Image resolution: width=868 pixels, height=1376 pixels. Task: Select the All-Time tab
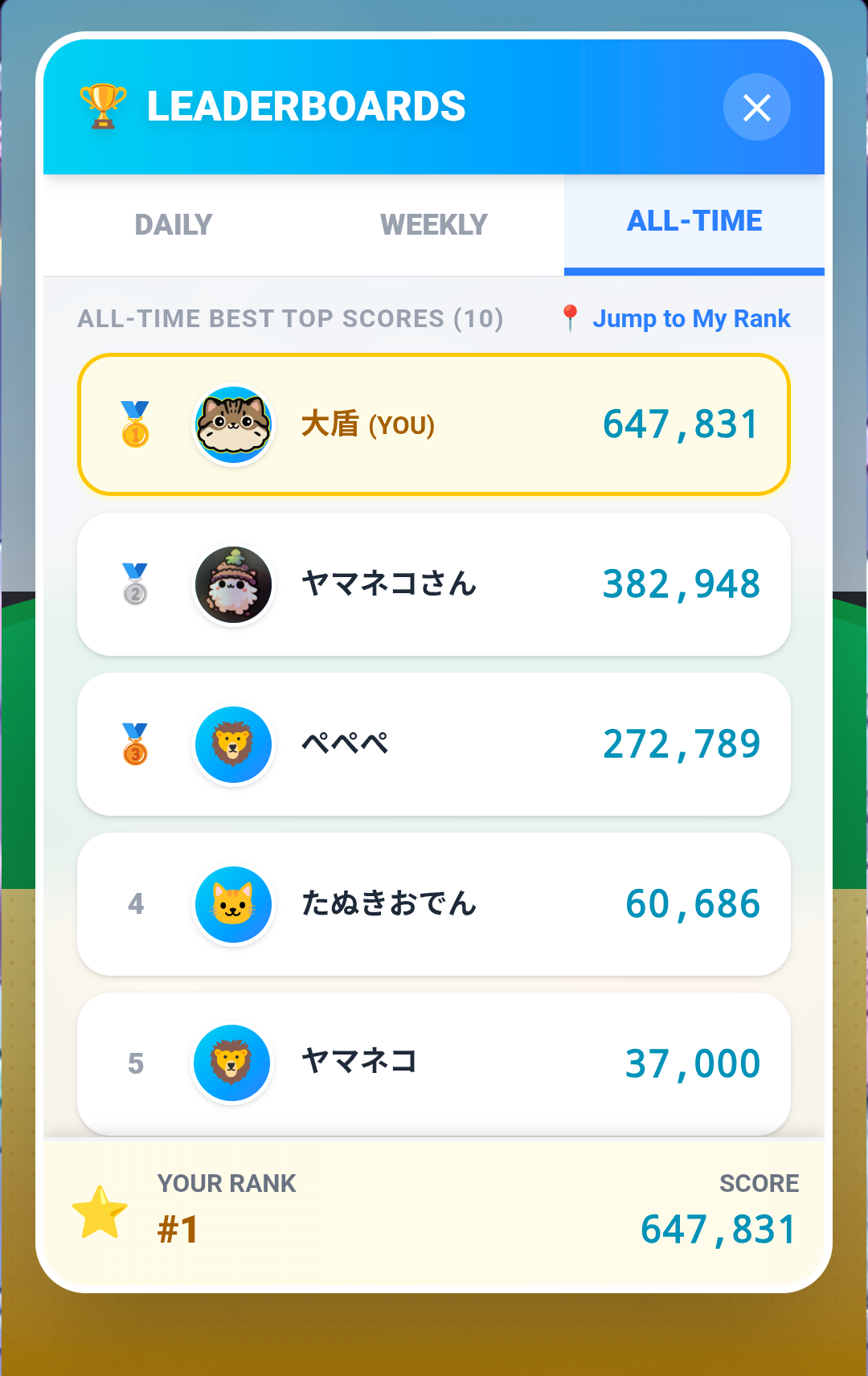coord(694,222)
